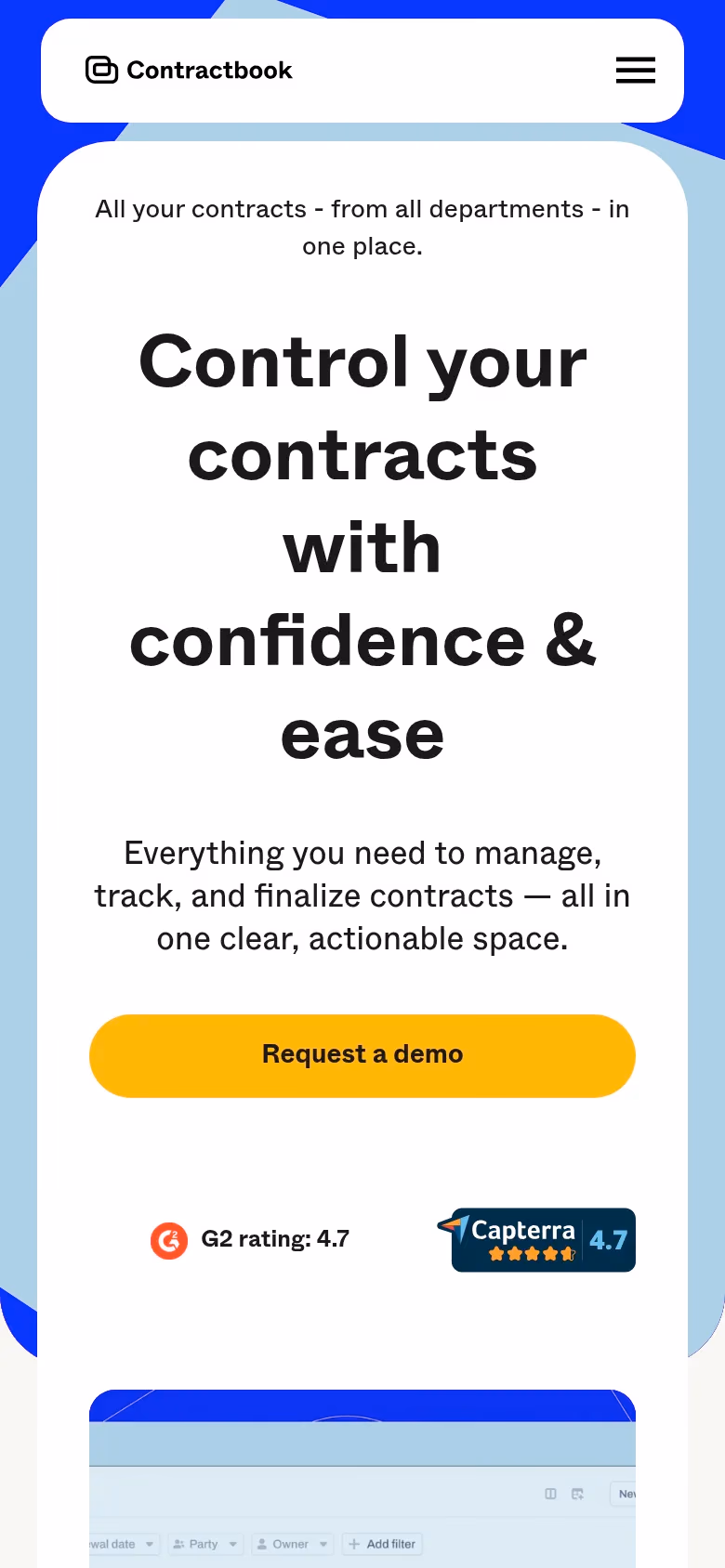Open the hamburger navigation menu
725x1568 pixels.
(636, 70)
